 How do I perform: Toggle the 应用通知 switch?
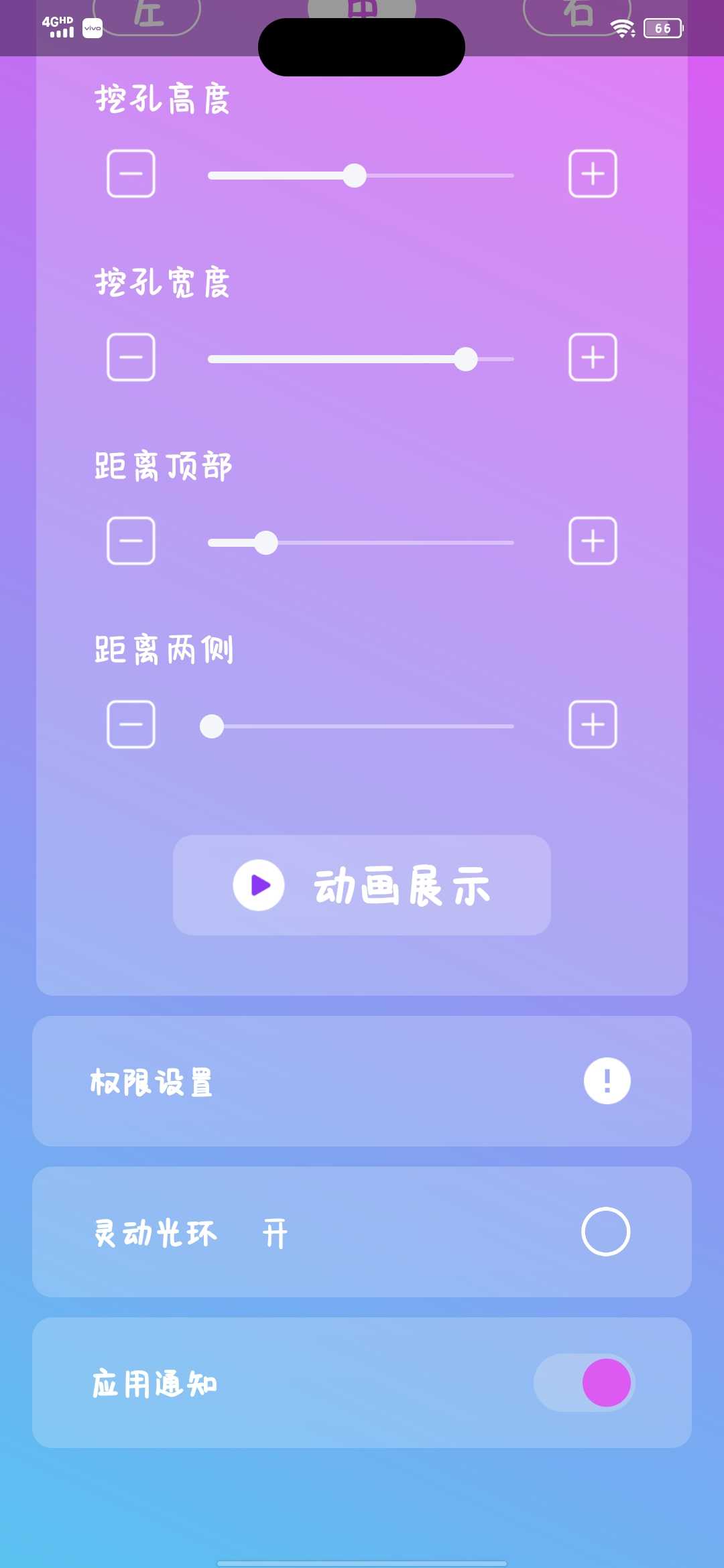click(584, 1382)
